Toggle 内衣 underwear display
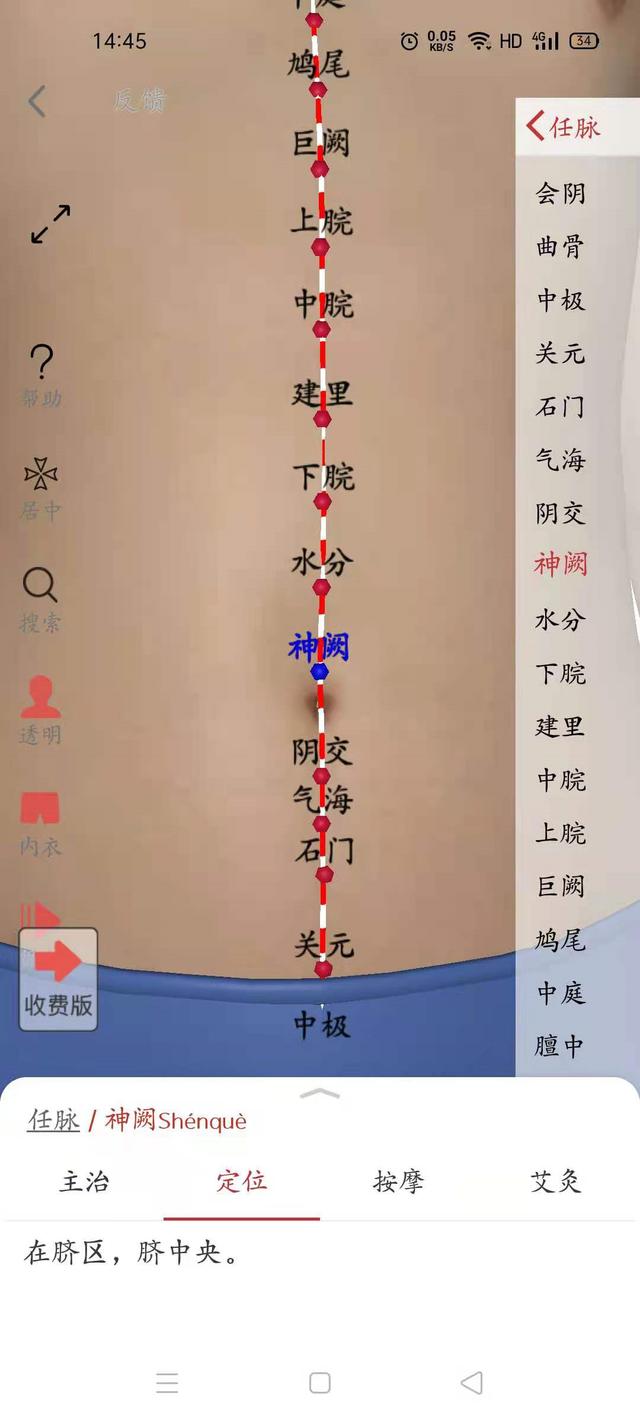Image resolution: width=640 pixels, height=1422 pixels. 40,822
